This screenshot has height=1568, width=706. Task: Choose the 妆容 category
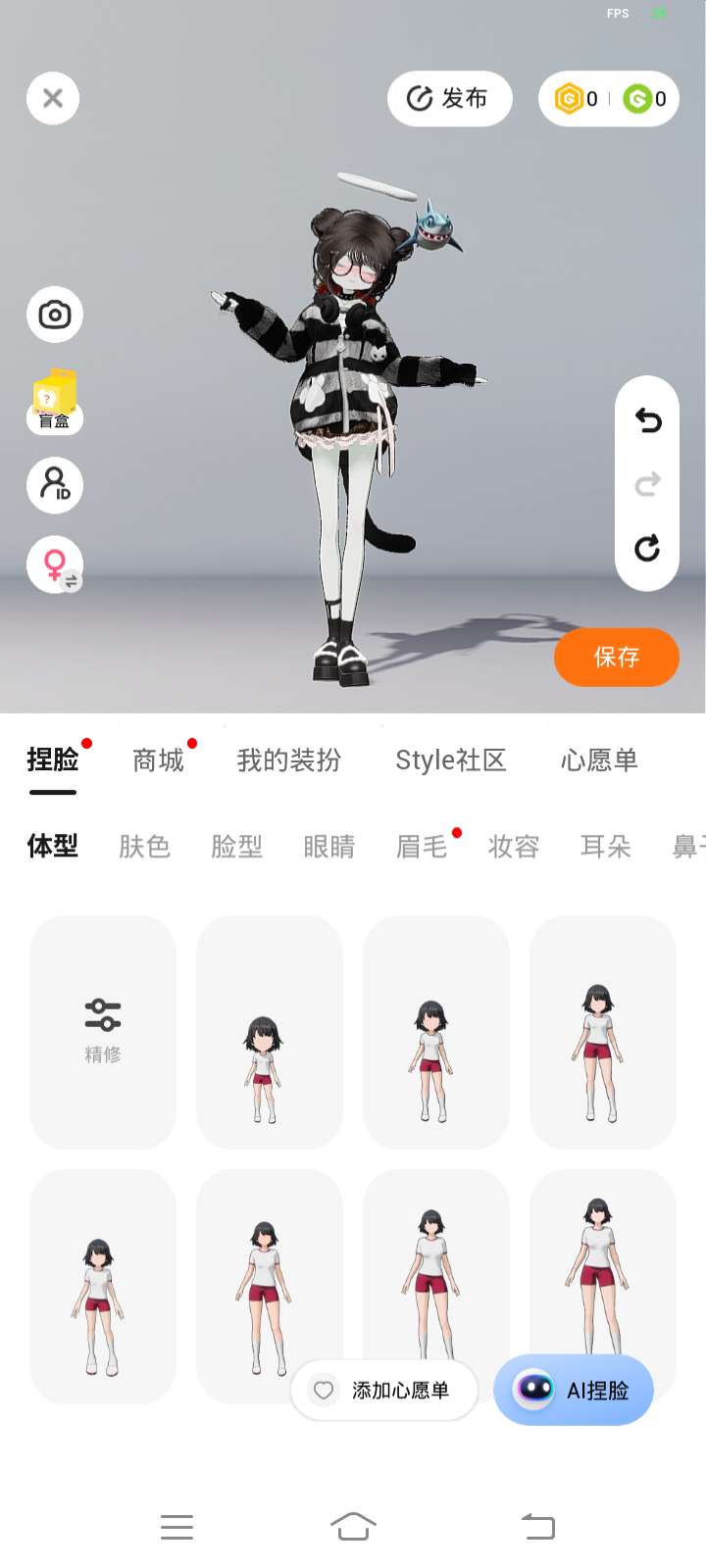(x=514, y=846)
